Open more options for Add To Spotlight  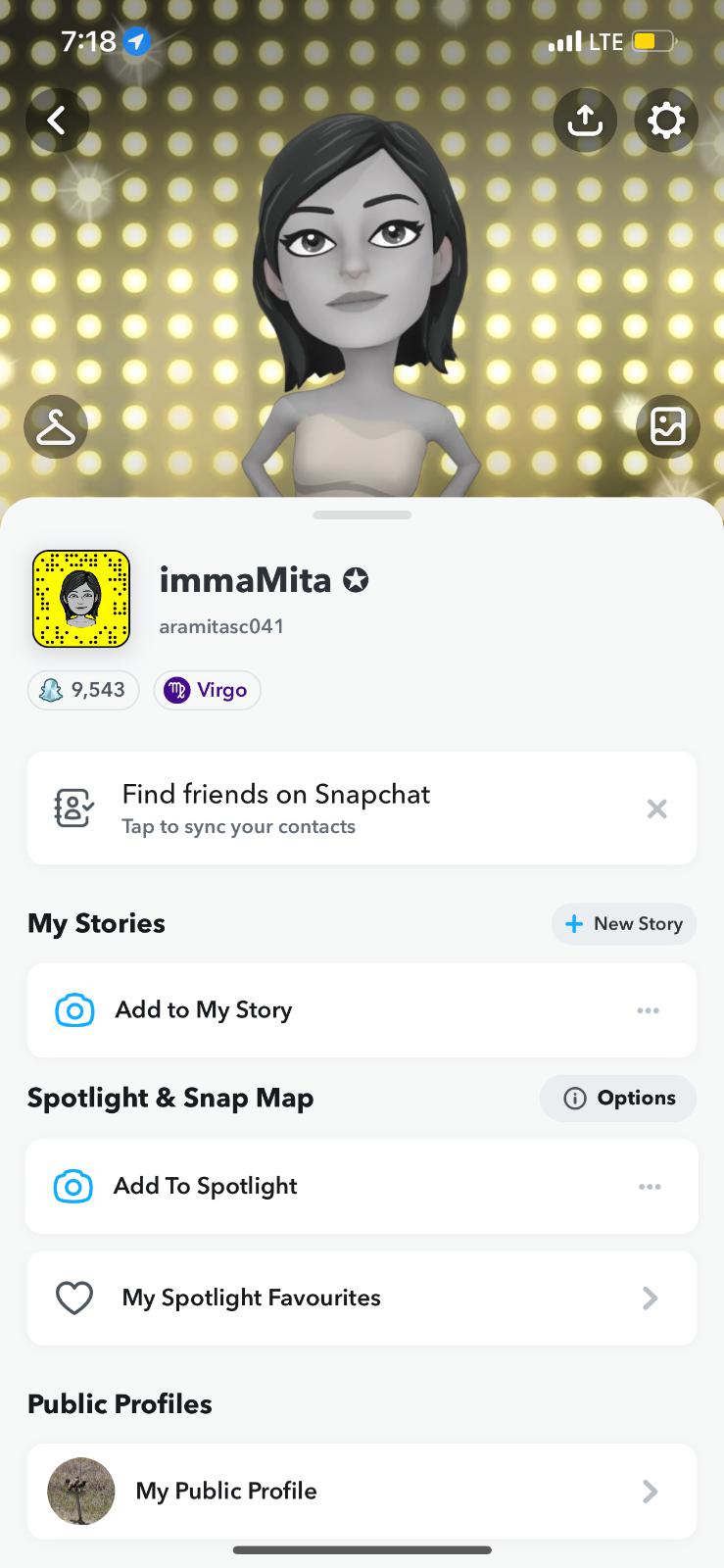(649, 1186)
